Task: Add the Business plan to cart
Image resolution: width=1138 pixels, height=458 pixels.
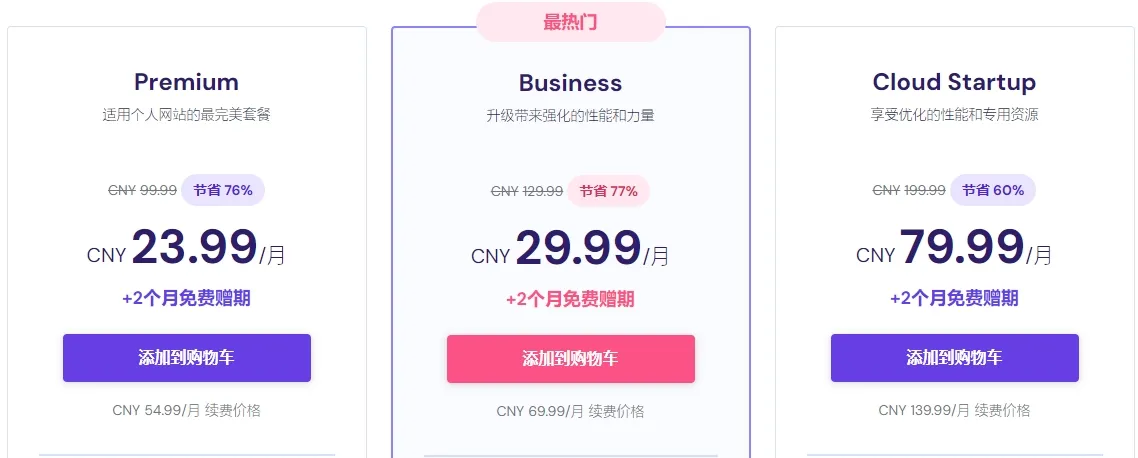Action: pyautogui.click(x=570, y=359)
